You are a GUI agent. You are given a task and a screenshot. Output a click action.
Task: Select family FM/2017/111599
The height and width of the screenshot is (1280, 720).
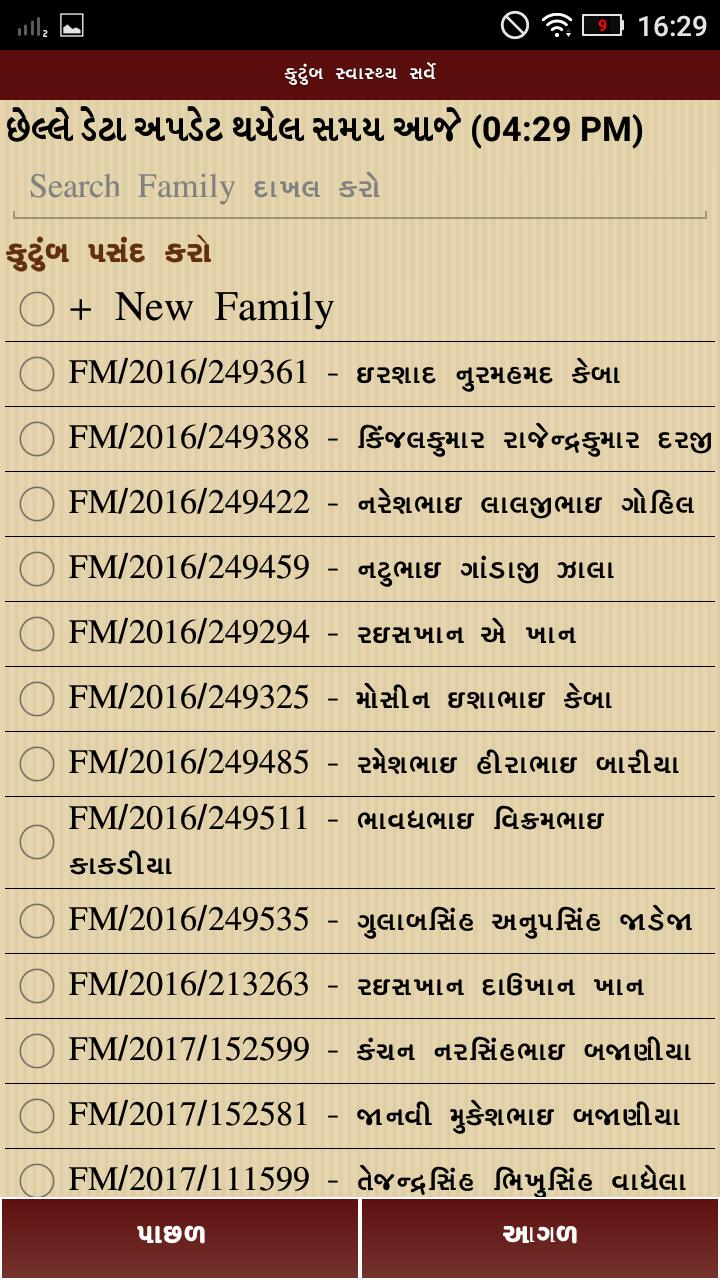[x=37, y=1180]
